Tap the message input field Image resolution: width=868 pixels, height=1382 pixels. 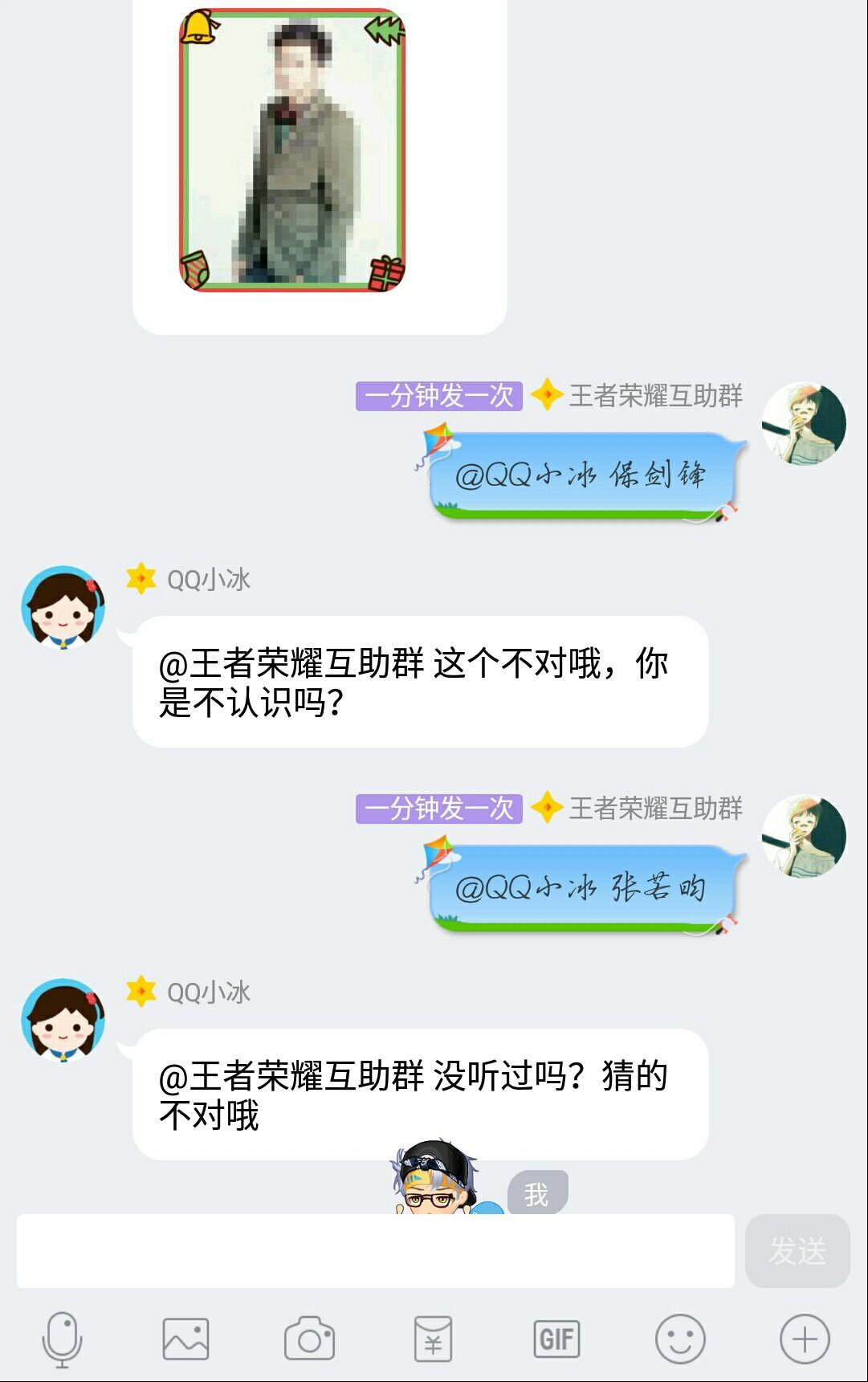(x=375, y=1250)
